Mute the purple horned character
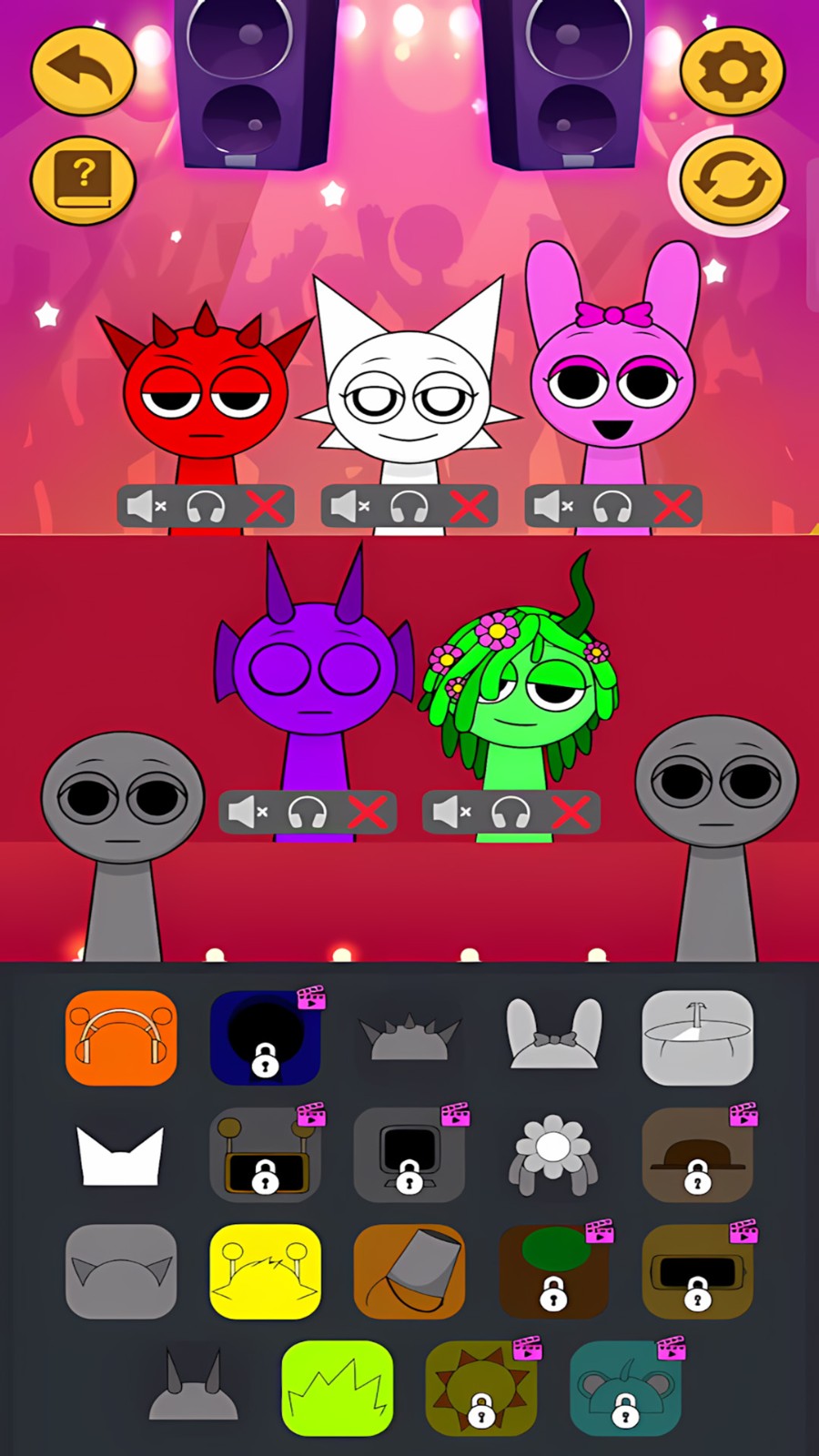Image resolution: width=819 pixels, height=1456 pixels. click(x=247, y=812)
